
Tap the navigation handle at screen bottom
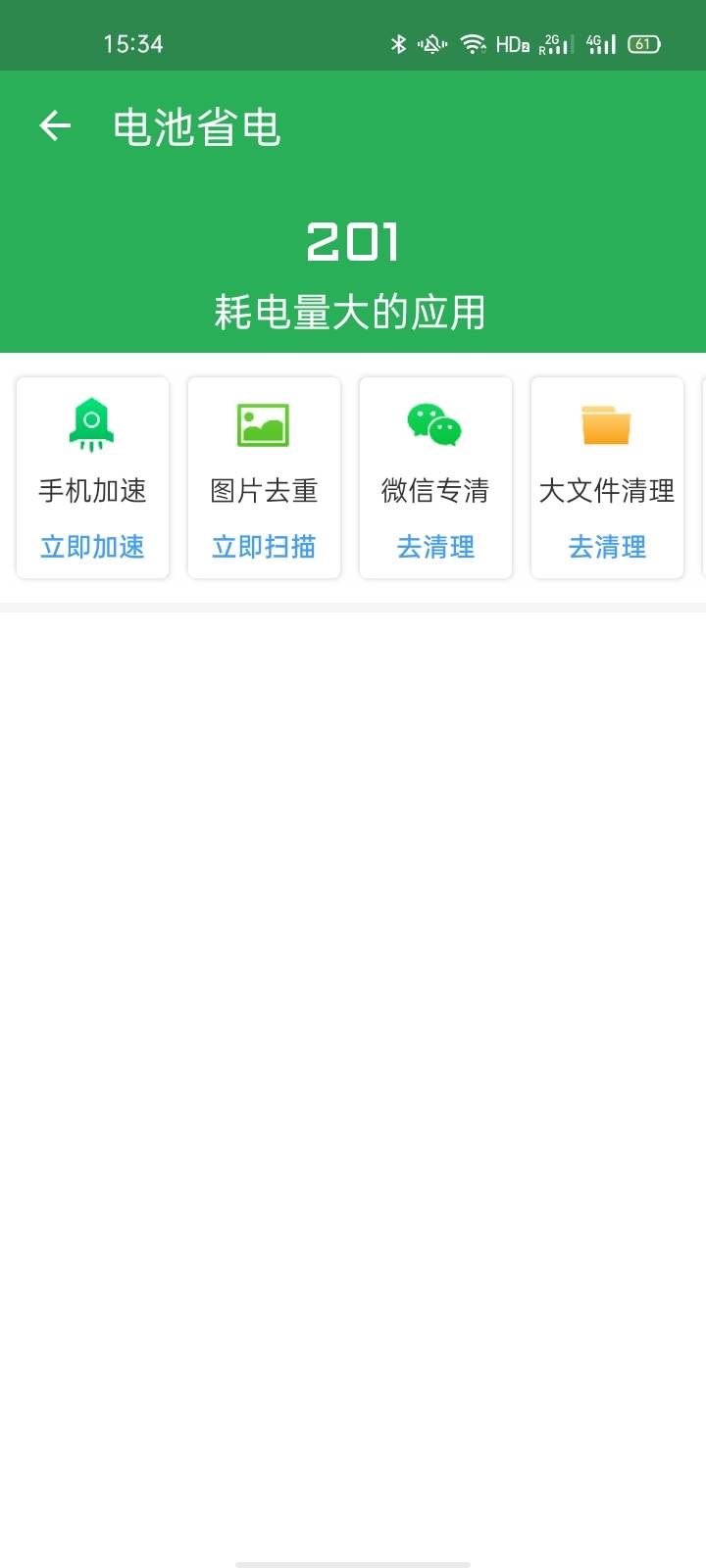(352, 1560)
